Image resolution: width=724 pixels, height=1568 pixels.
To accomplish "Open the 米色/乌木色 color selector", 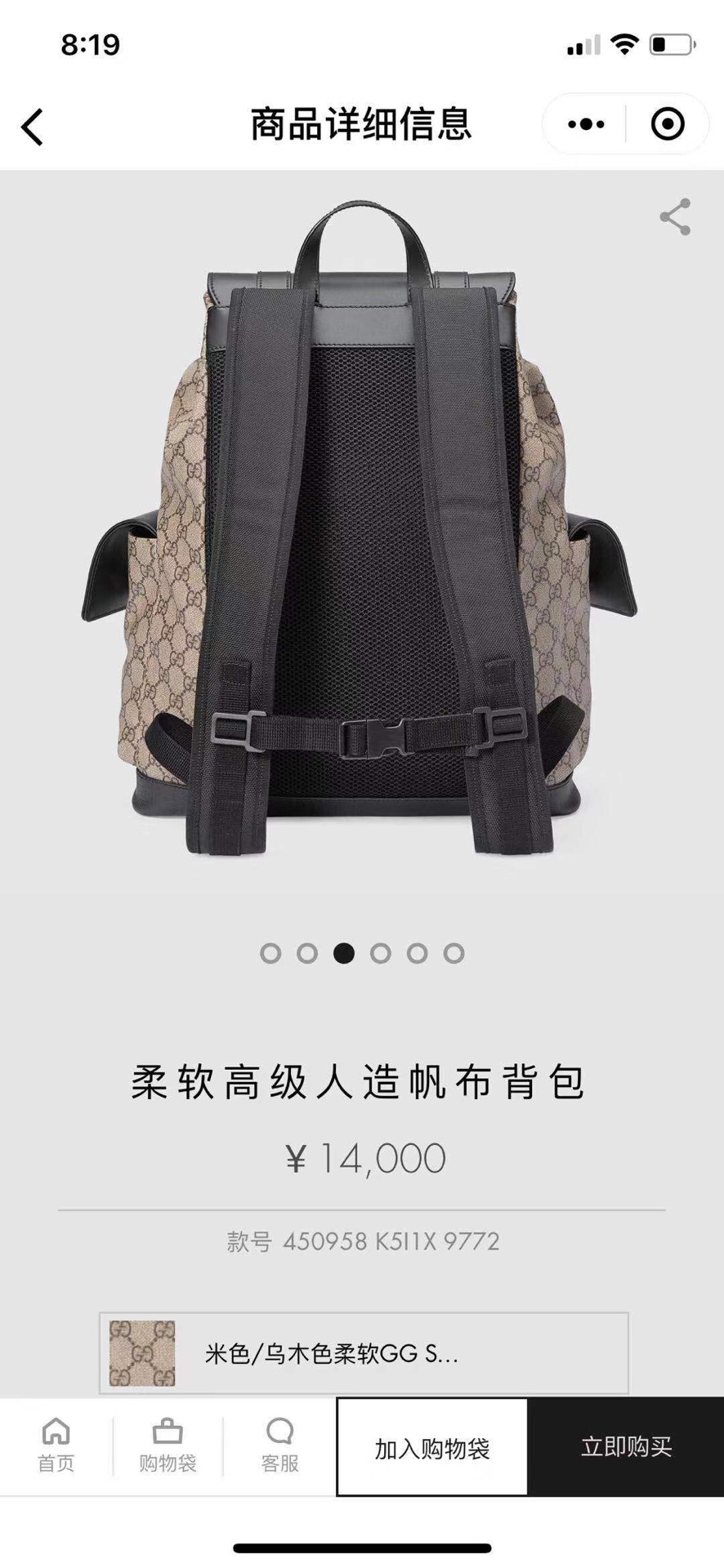I will (364, 1353).
